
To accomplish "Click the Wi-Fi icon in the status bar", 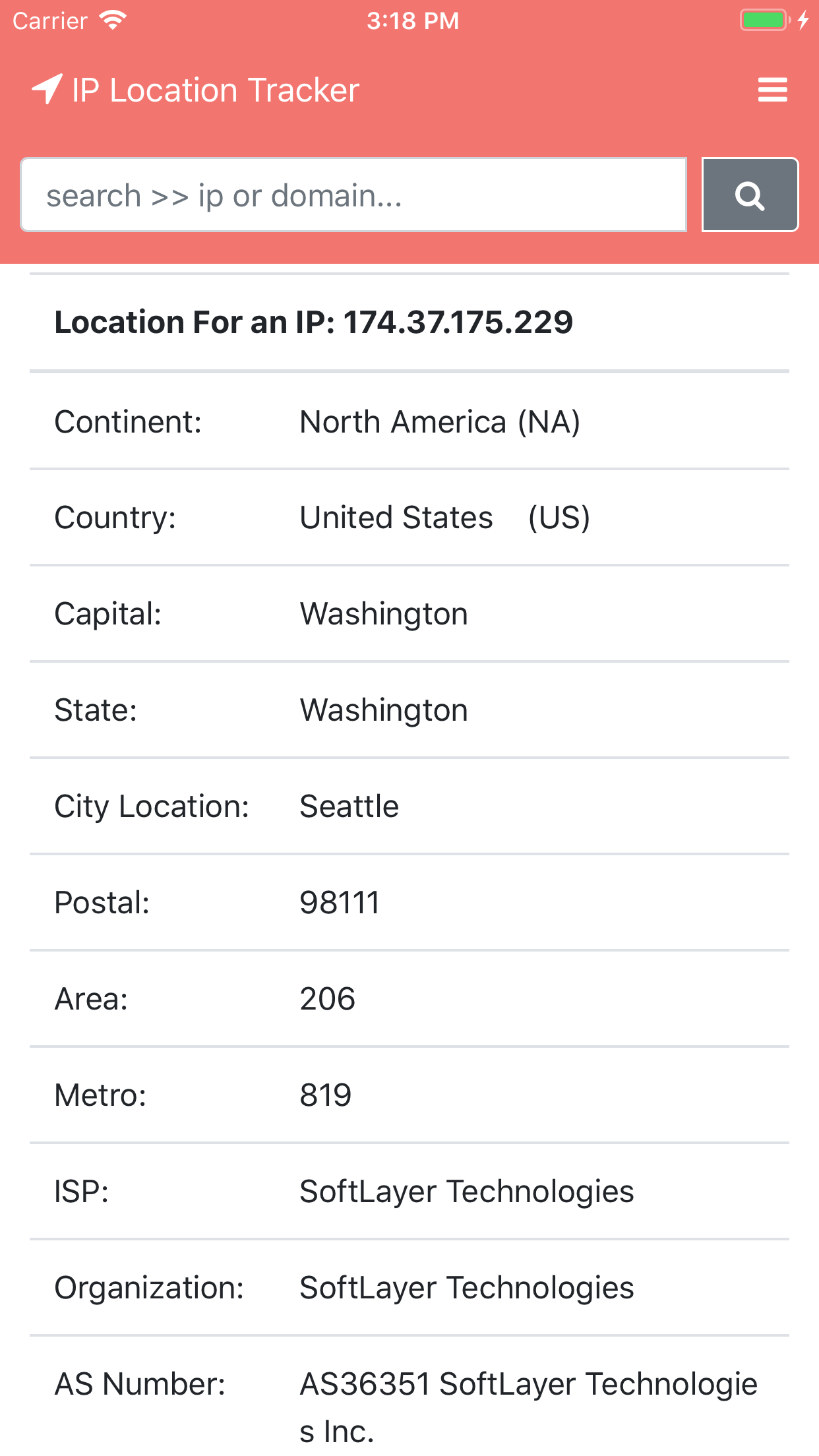I will 112,20.
